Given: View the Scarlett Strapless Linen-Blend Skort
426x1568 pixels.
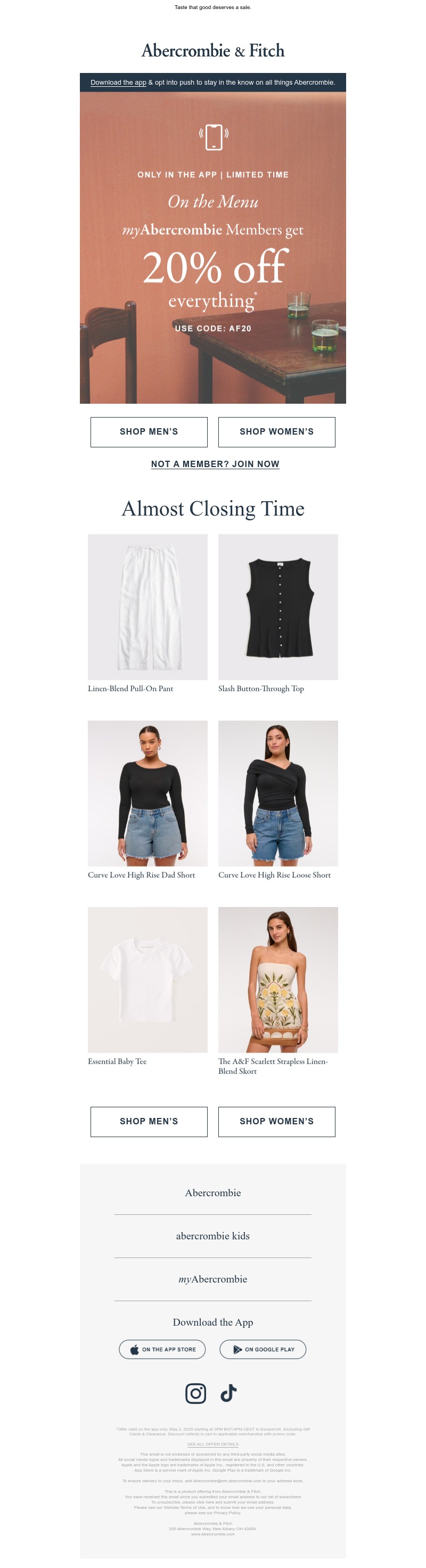Looking at the screenshot, I should 277,979.
